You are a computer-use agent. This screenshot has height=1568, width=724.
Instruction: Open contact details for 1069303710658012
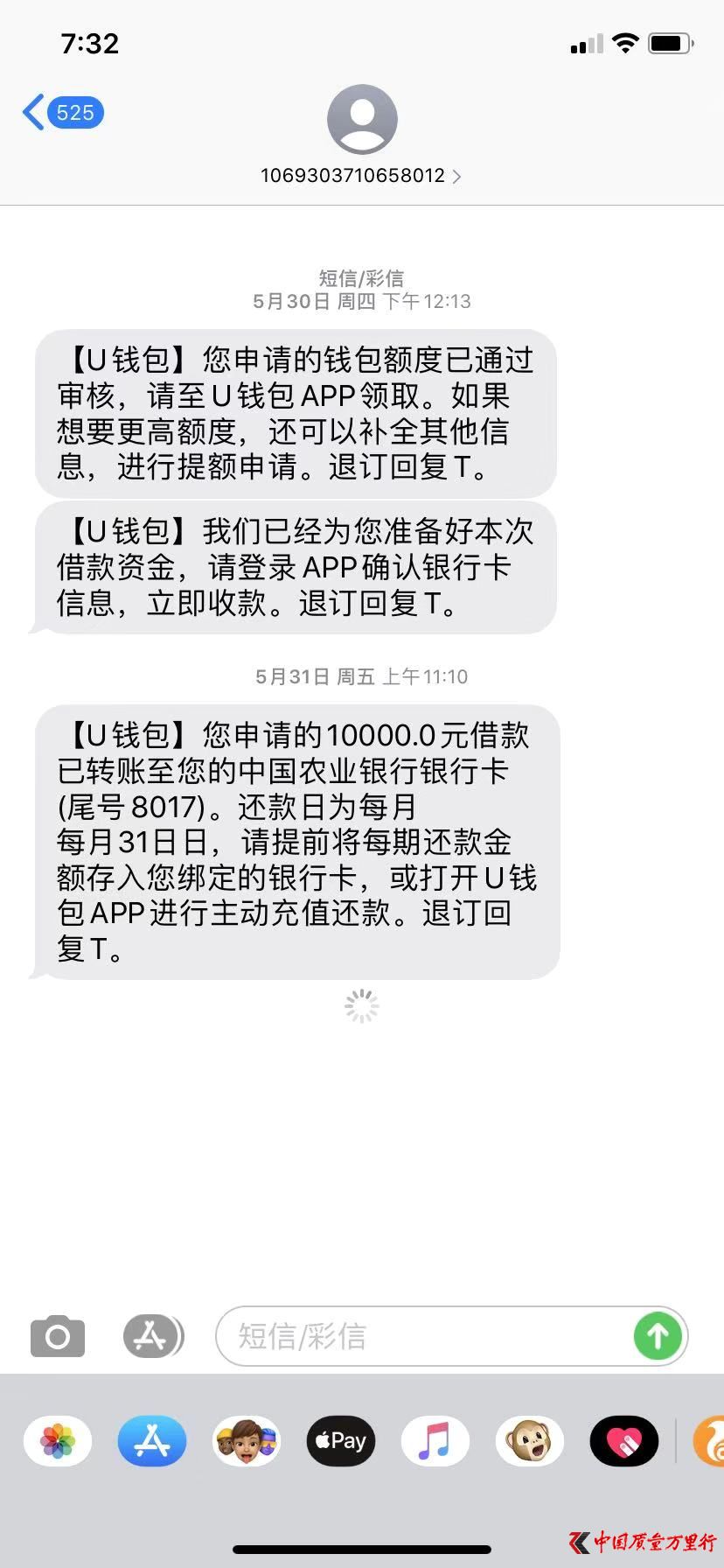[361, 175]
